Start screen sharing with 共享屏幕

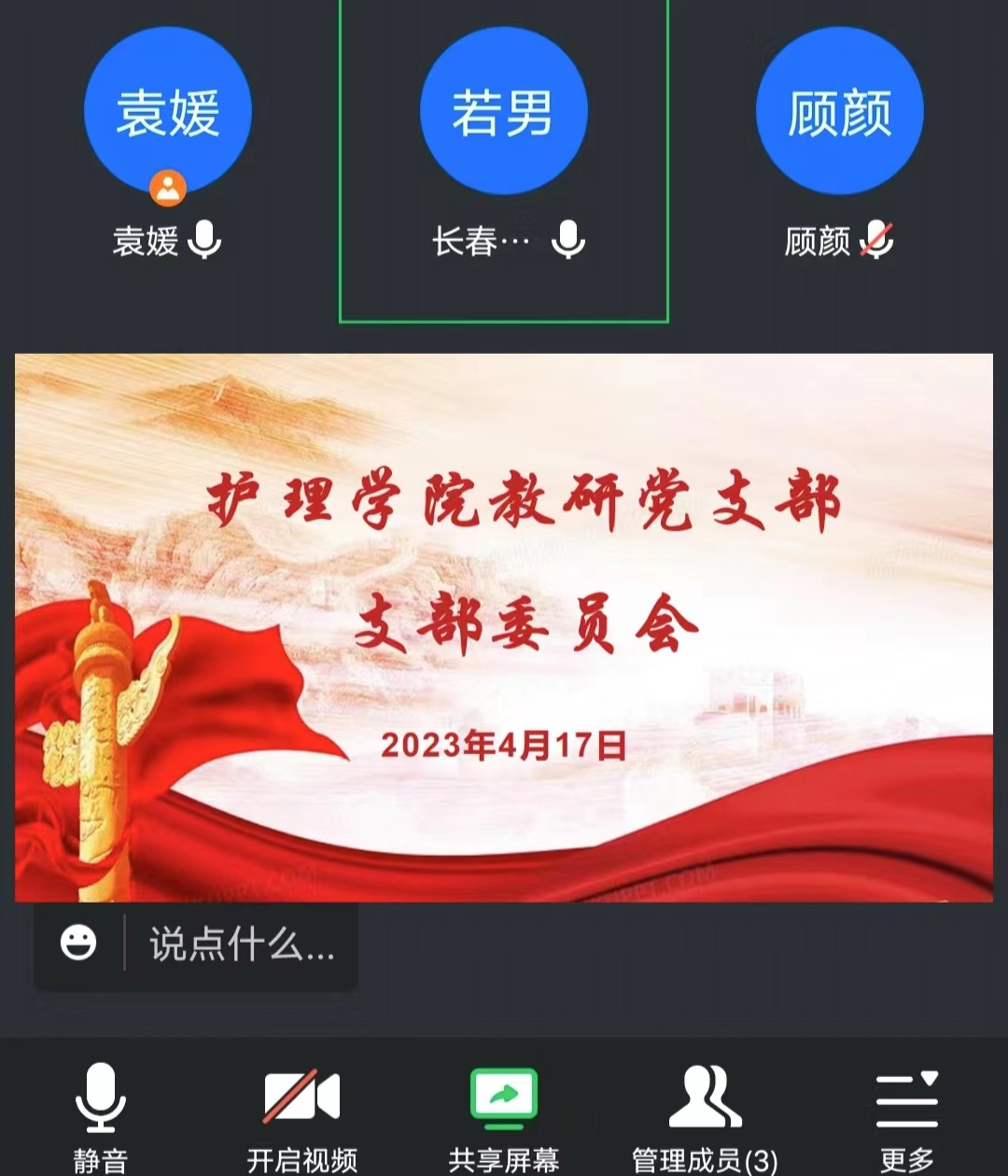[x=504, y=1115]
